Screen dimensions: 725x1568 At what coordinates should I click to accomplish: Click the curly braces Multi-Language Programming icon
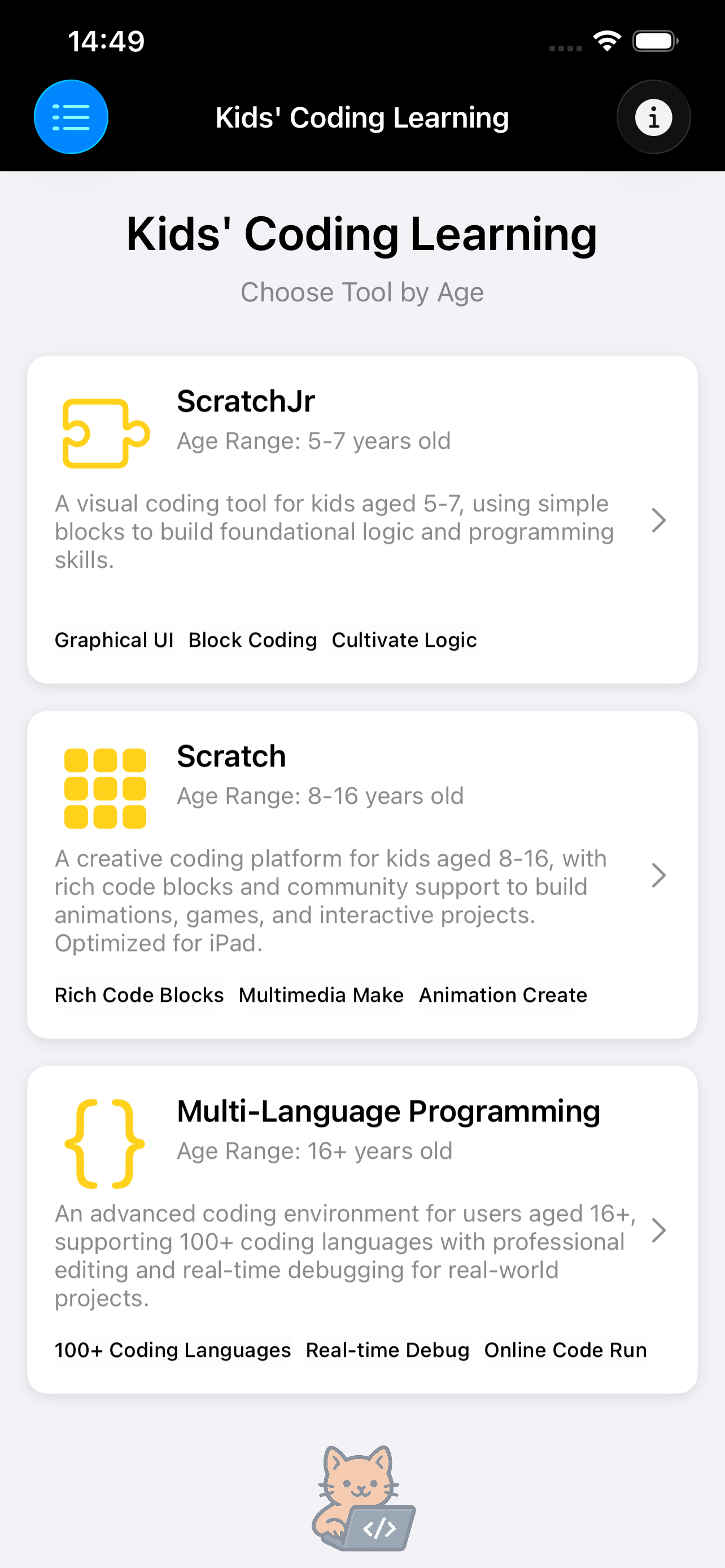click(104, 1142)
